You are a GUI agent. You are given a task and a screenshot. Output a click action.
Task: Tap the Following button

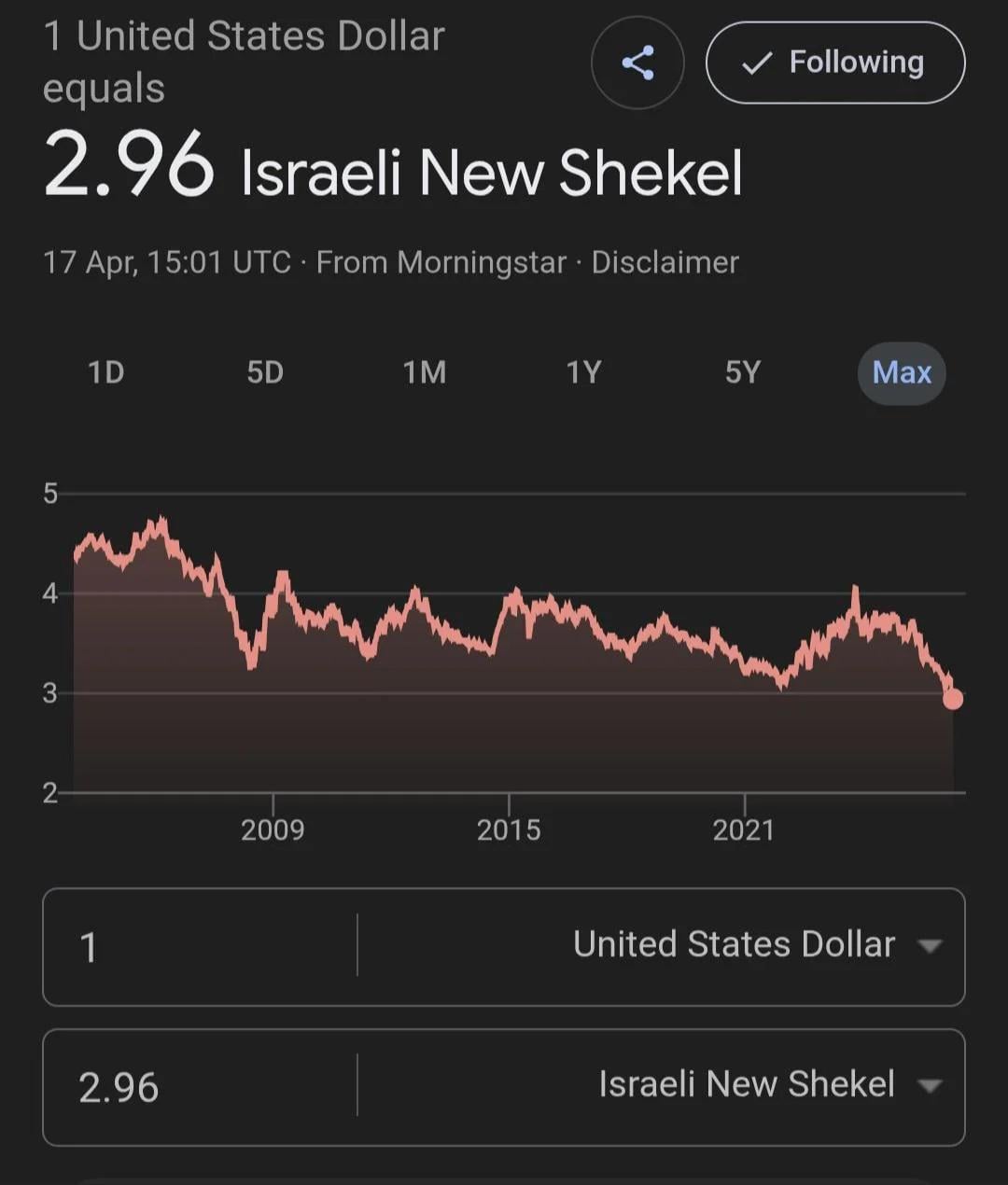pyautogui.click(x=834, y=63)
